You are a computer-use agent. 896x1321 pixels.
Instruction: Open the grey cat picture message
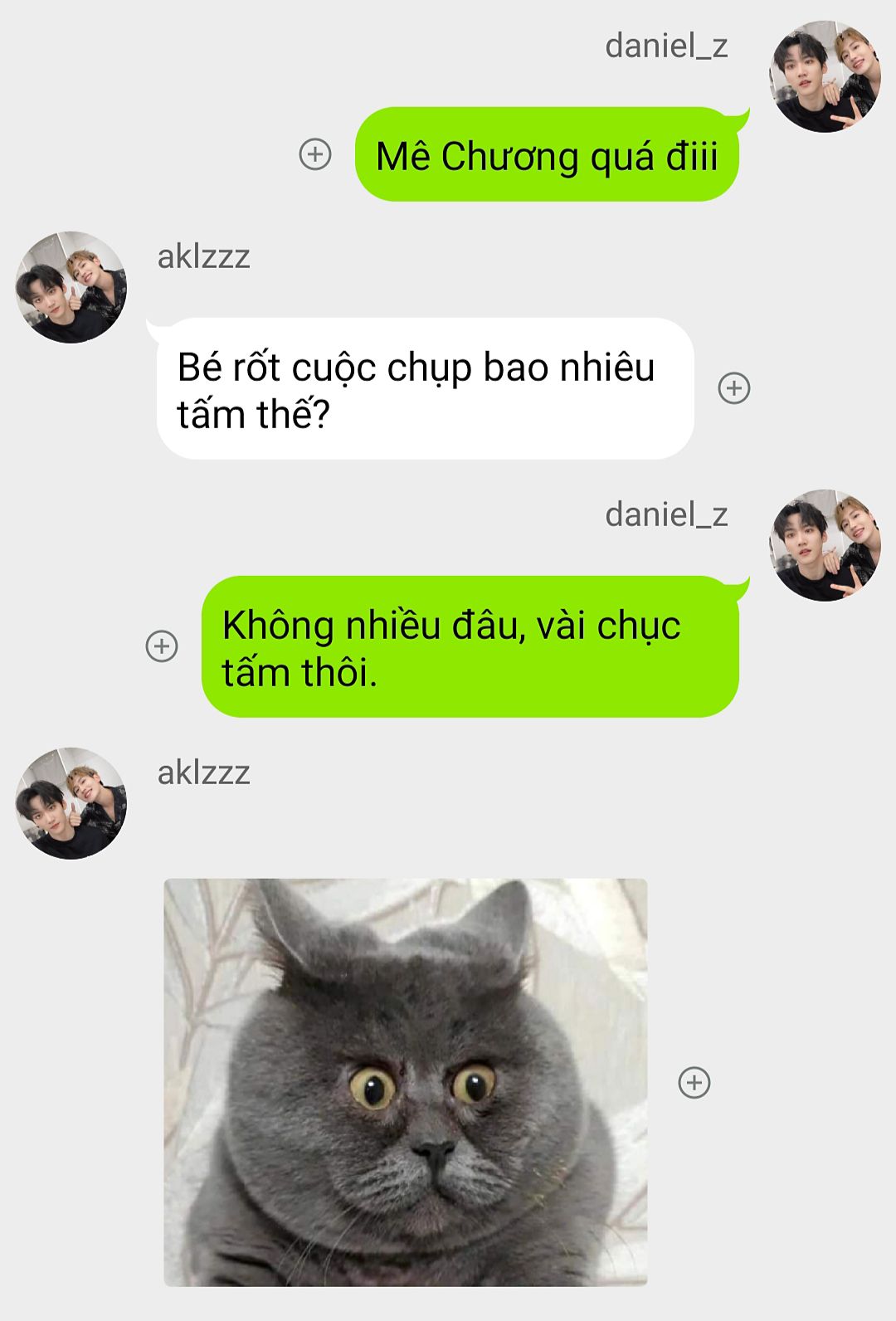405,1082
